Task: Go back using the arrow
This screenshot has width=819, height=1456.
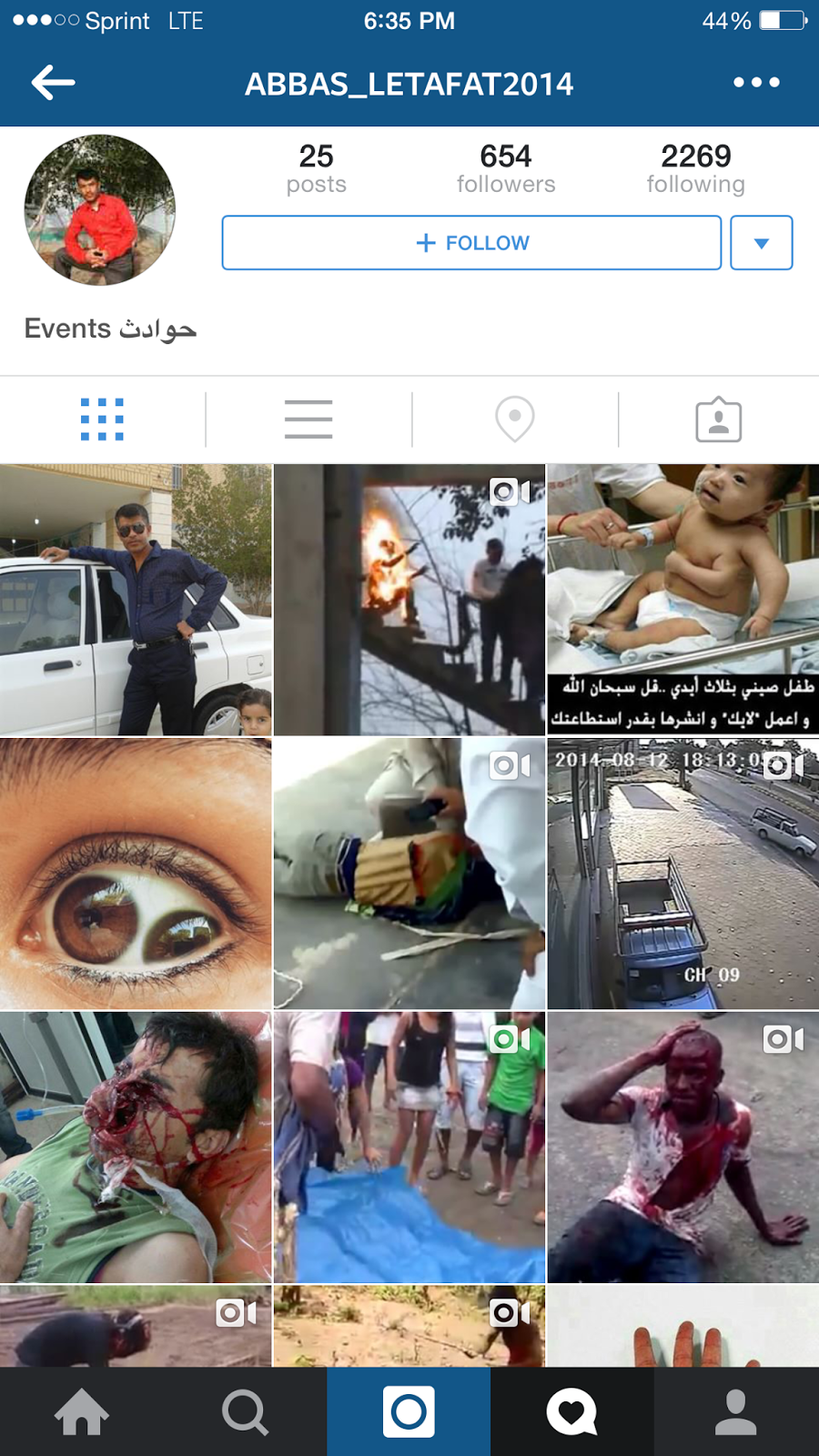Action: (x=53, y=83)
